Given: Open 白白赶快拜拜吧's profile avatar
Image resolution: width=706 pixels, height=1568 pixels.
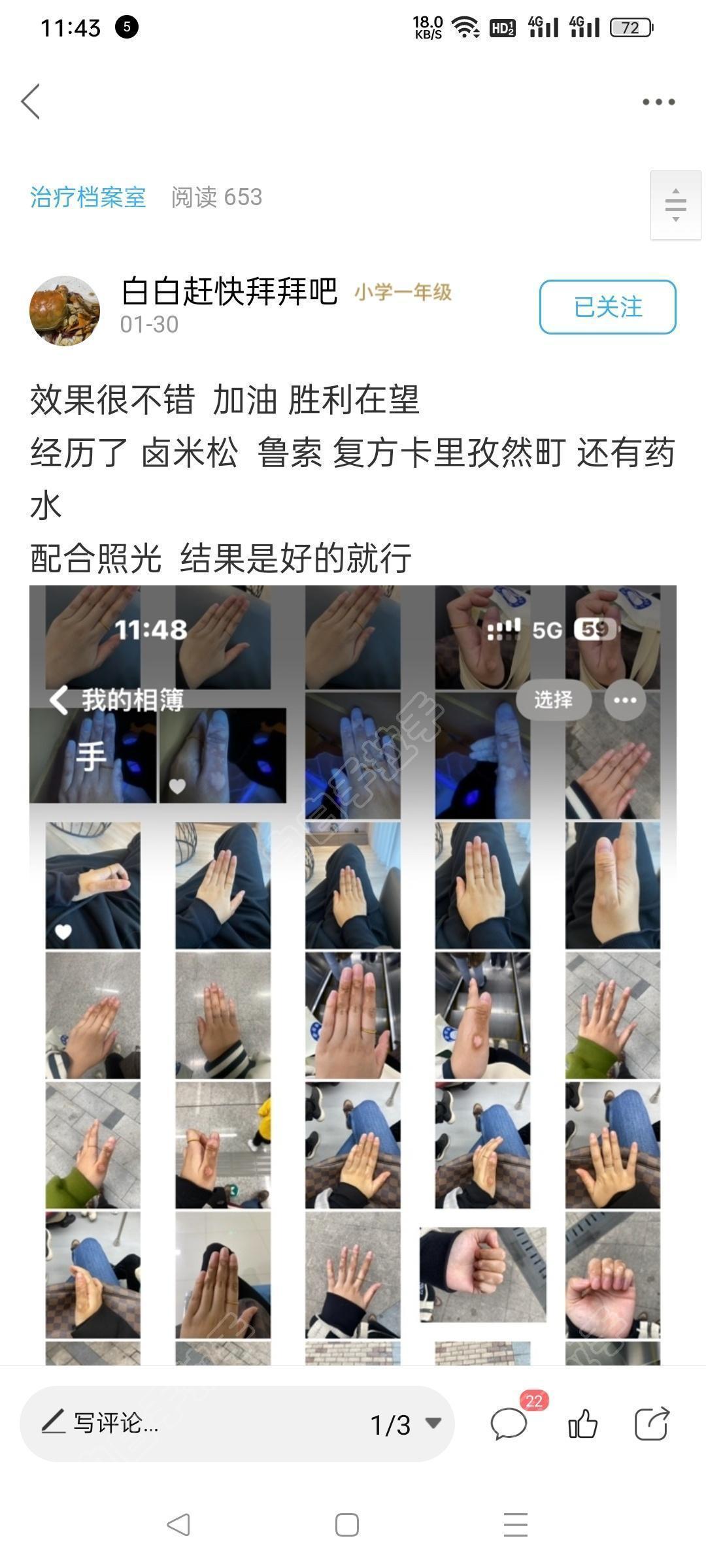Looking at the screenshot, I should click(65, 310).
